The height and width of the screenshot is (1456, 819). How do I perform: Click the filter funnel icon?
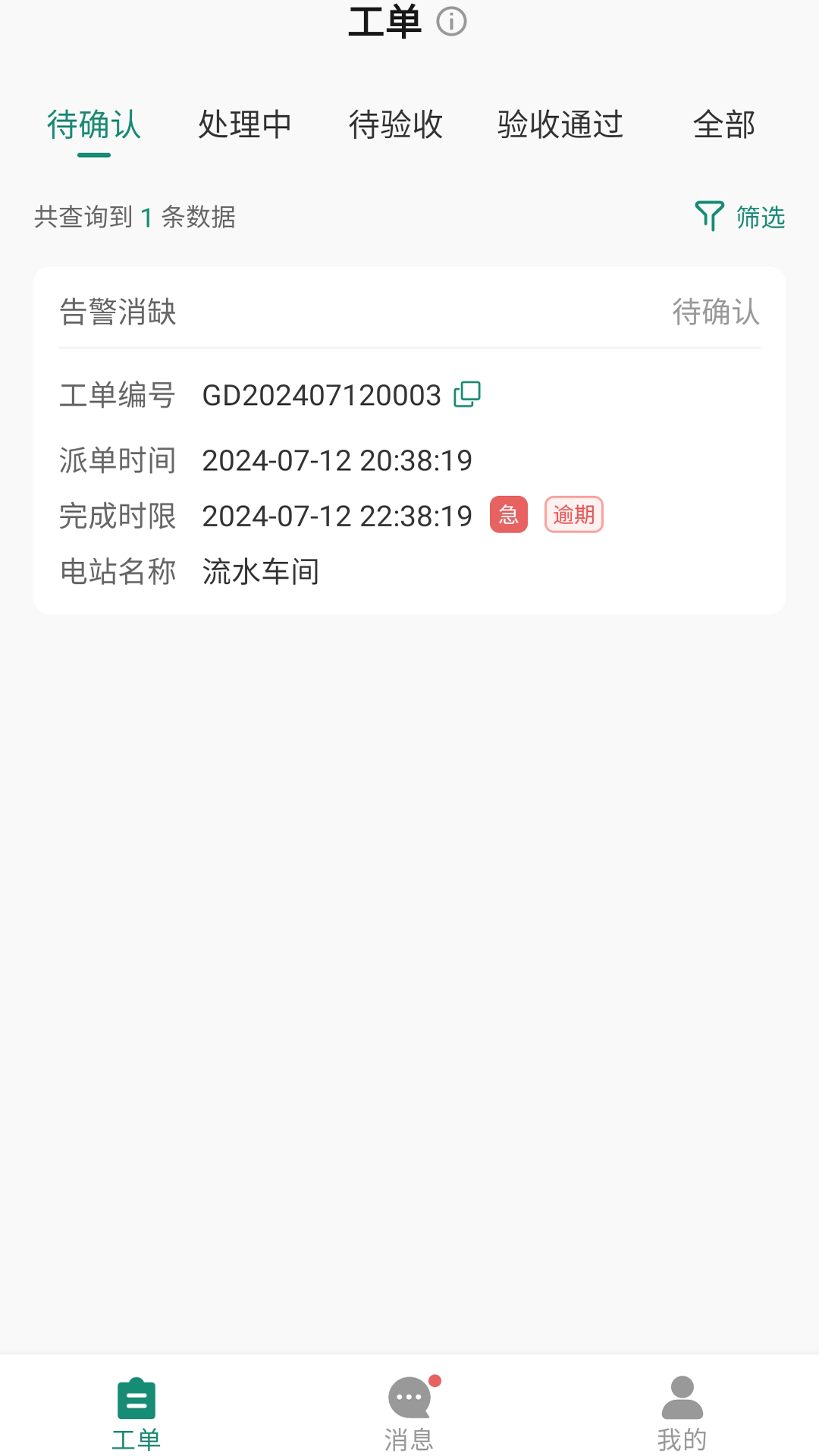coord(711,217)
